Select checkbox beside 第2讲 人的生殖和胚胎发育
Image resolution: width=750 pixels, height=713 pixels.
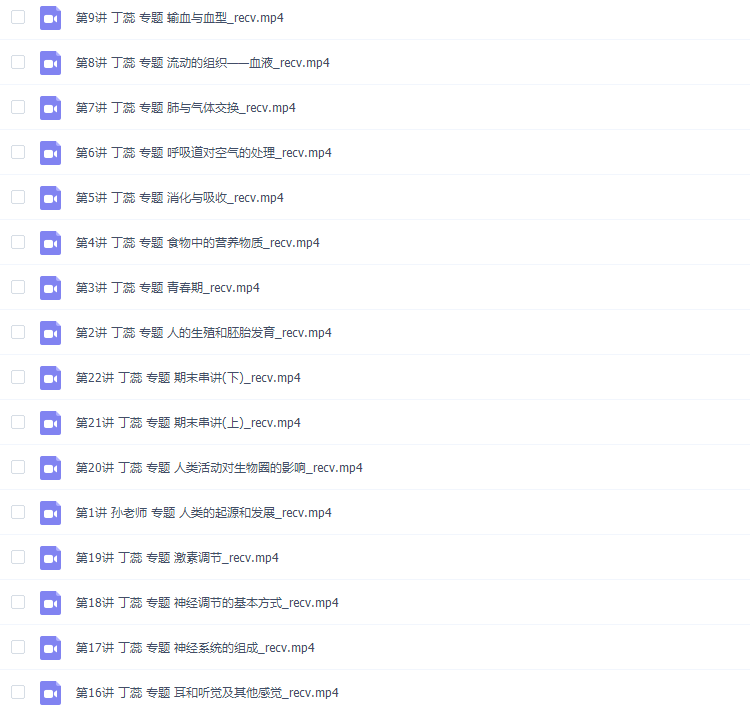tap(18, 332)
